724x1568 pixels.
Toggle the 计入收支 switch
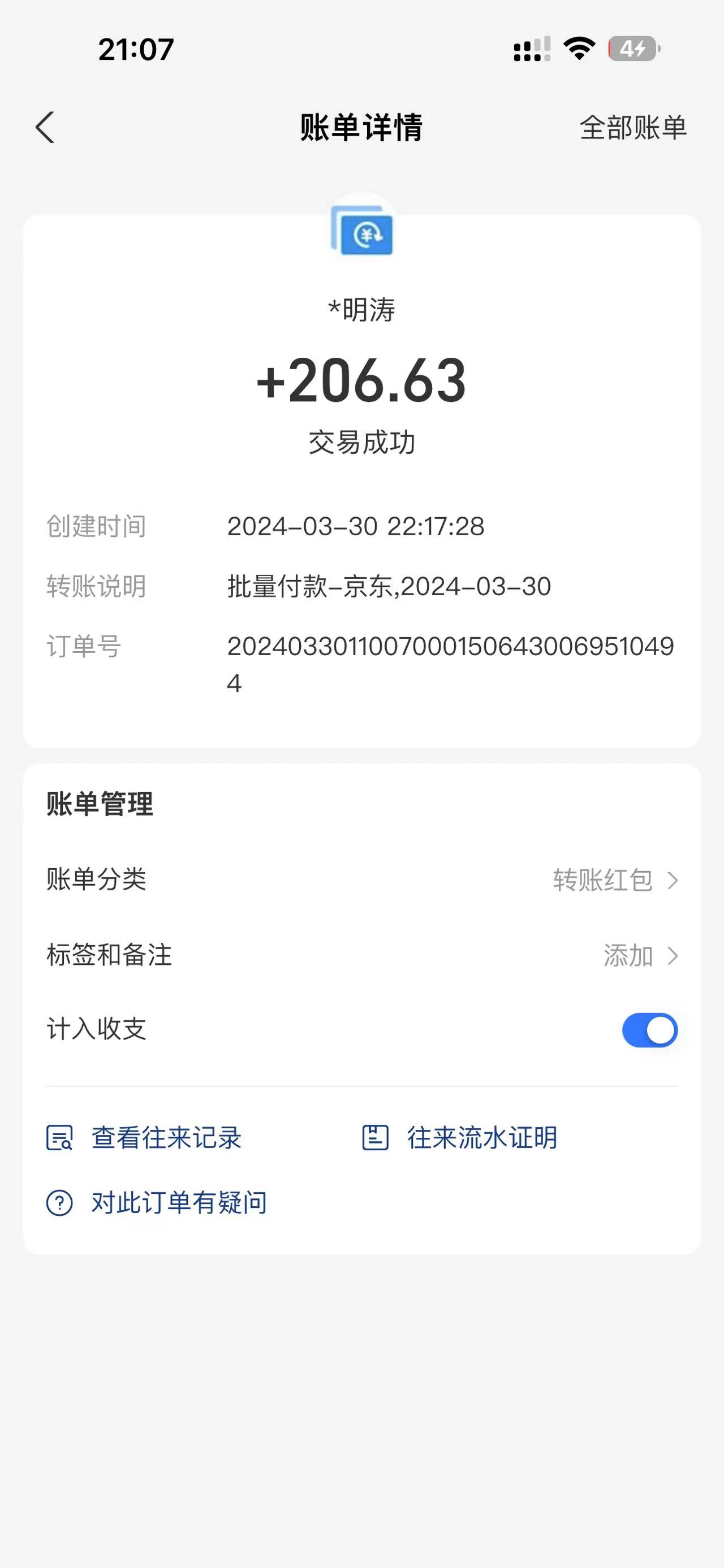[649, 1030]
